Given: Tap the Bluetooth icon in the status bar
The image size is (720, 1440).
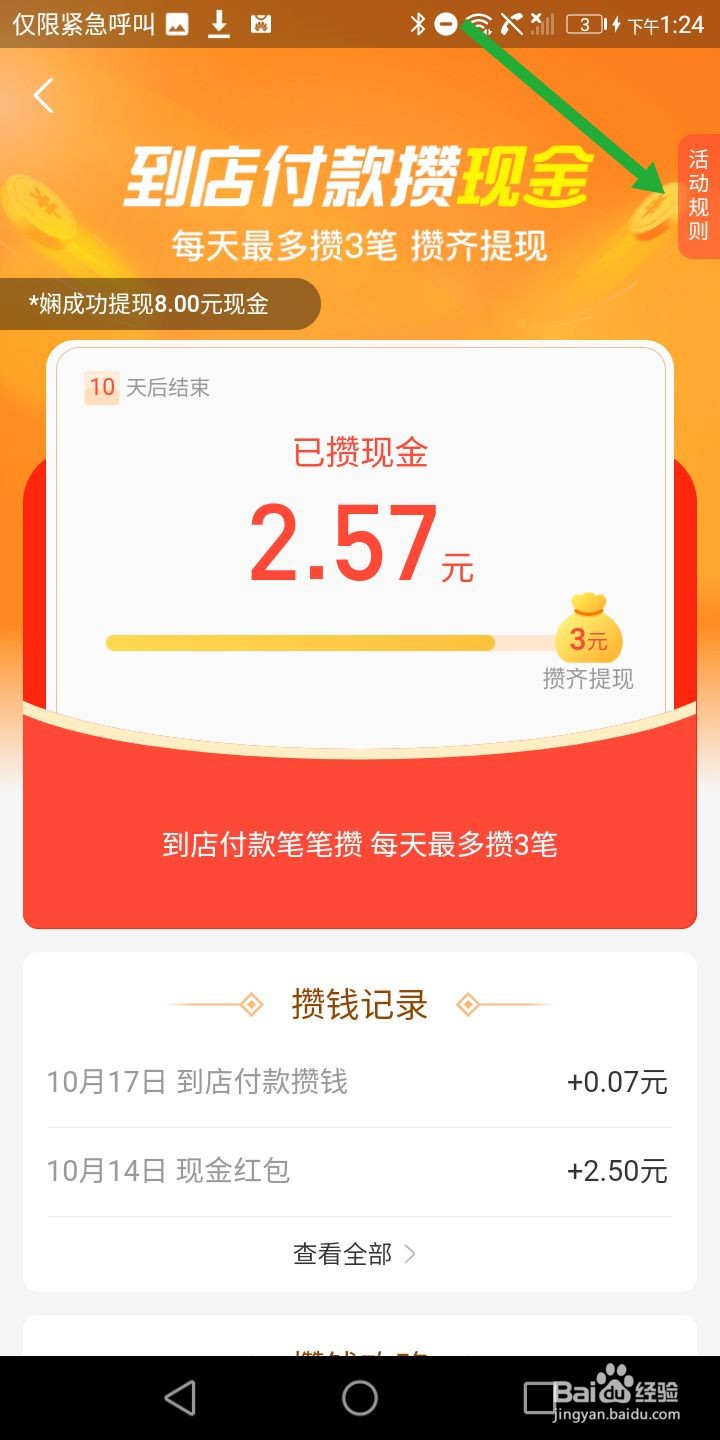Looking at the screenshot, I should 420,24.
